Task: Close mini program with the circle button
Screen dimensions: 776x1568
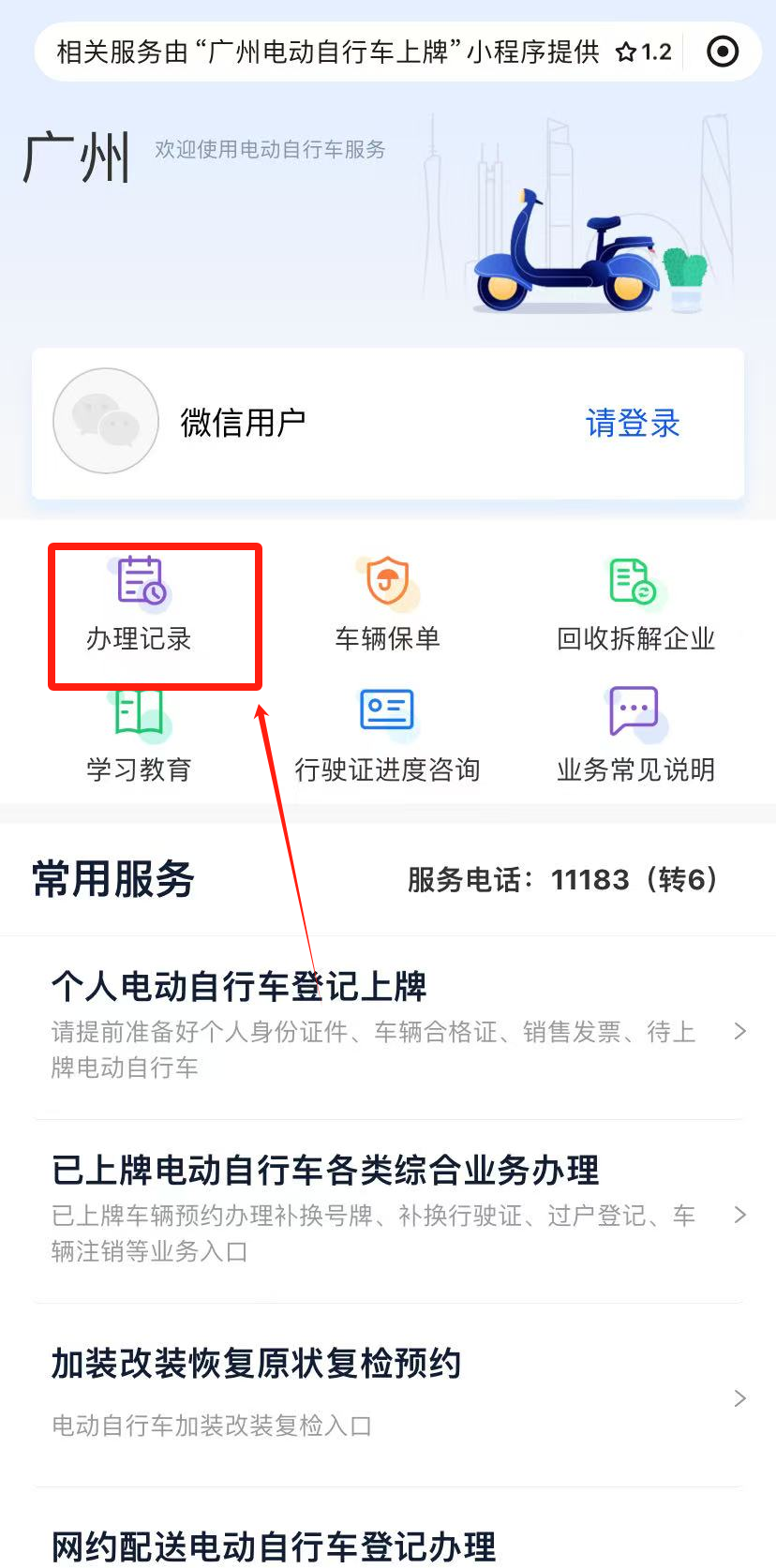Action: click(723, 52)
